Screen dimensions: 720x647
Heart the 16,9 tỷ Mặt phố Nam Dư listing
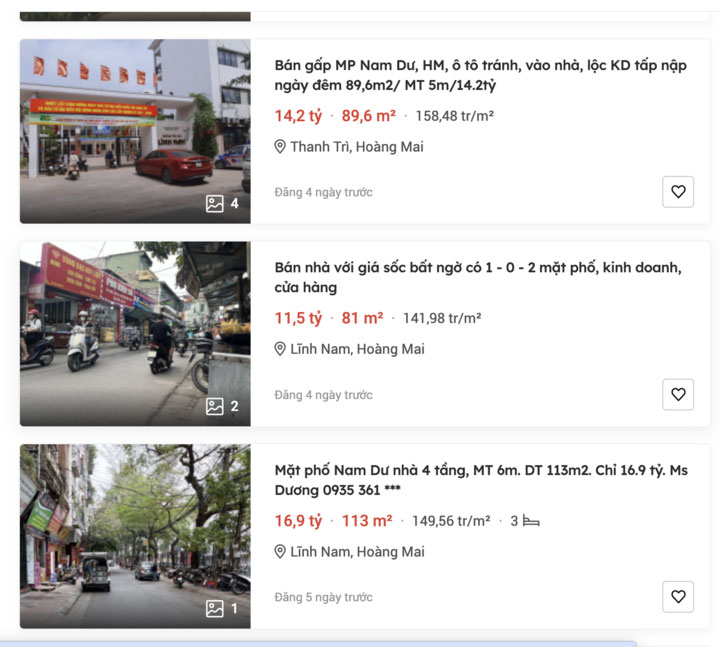coord(678,597)
